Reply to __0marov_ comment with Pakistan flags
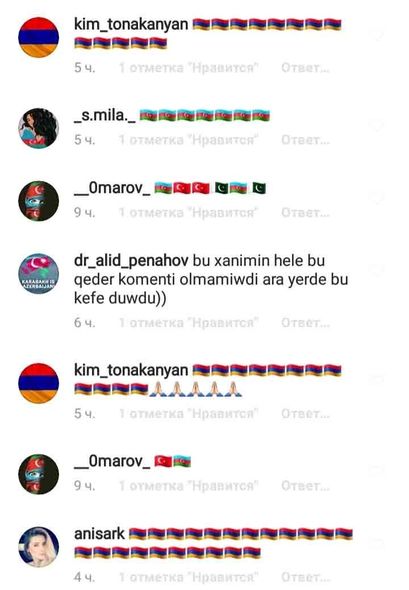The image size is (409, 590). pyautogui.click(x=305, y=213)
